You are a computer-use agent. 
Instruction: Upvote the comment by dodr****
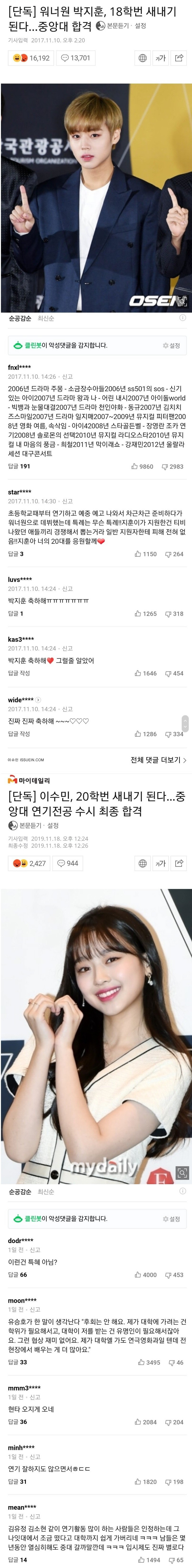coord(146,1274)
